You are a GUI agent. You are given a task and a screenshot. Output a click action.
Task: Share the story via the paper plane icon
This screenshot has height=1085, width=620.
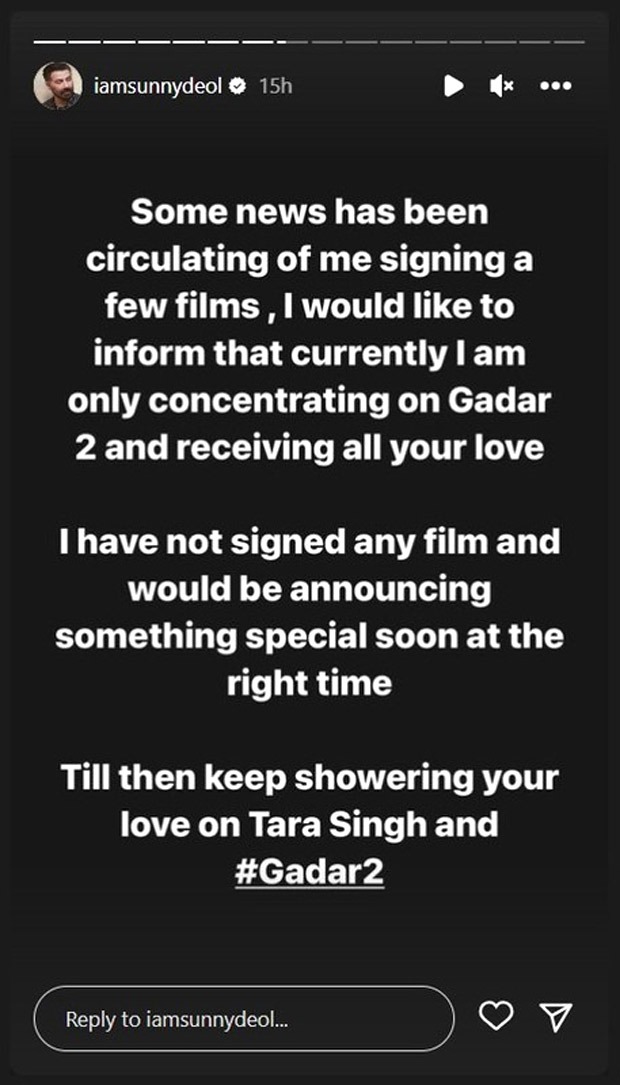tap(555, 1015)
